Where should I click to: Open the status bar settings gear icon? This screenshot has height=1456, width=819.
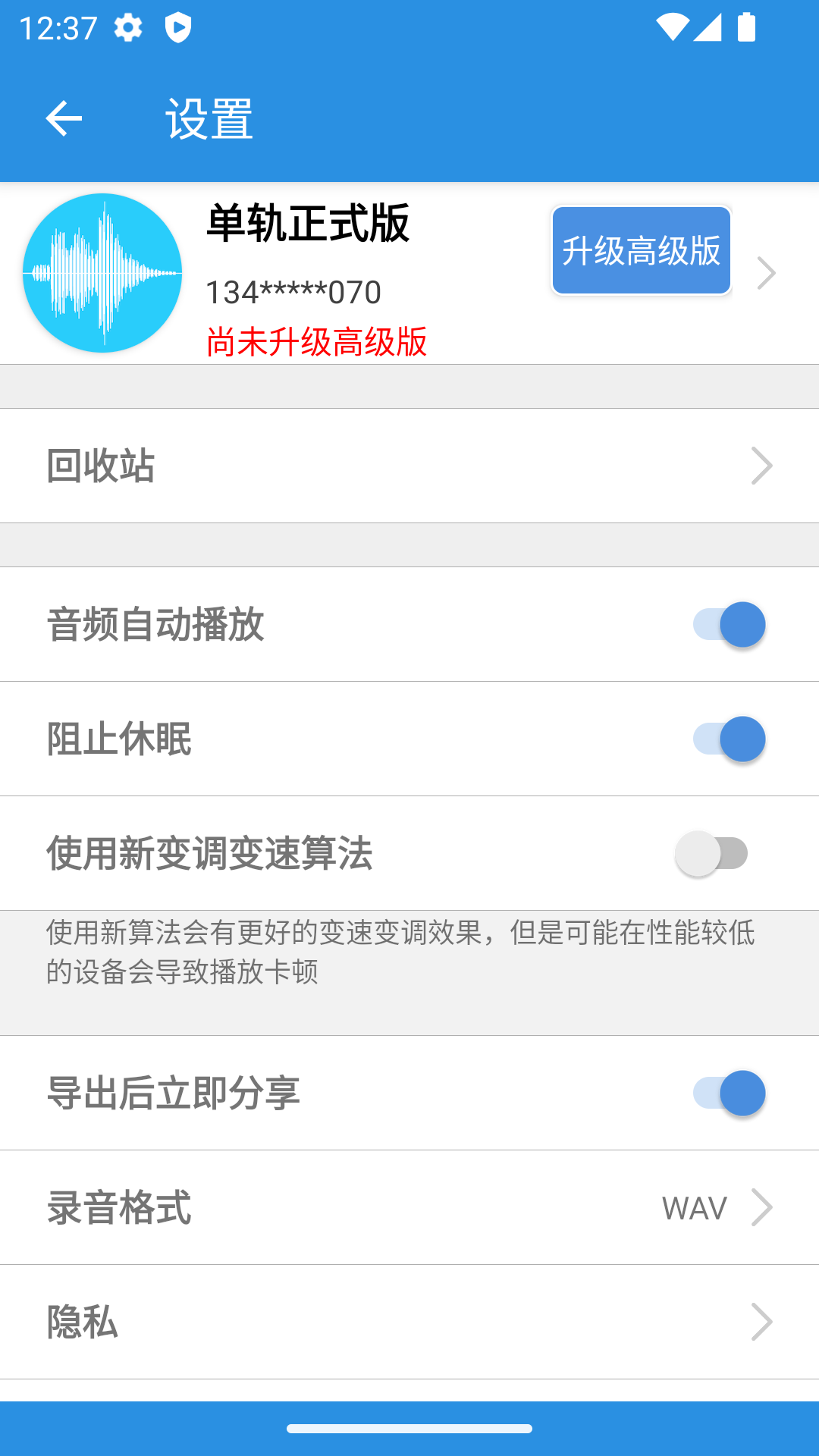[x=127, y=28]
